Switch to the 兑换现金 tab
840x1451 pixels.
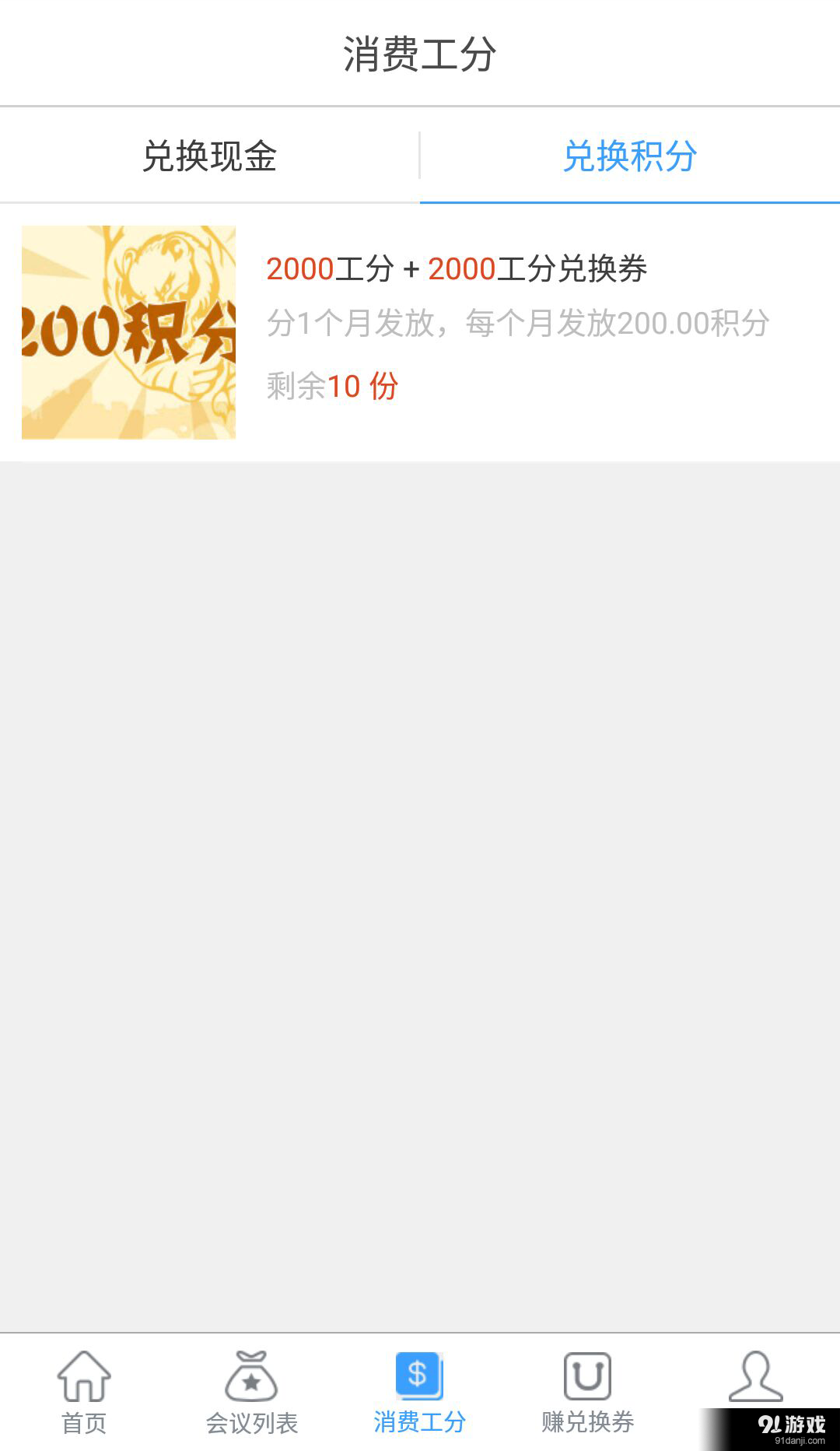click(x=208, y=155)
